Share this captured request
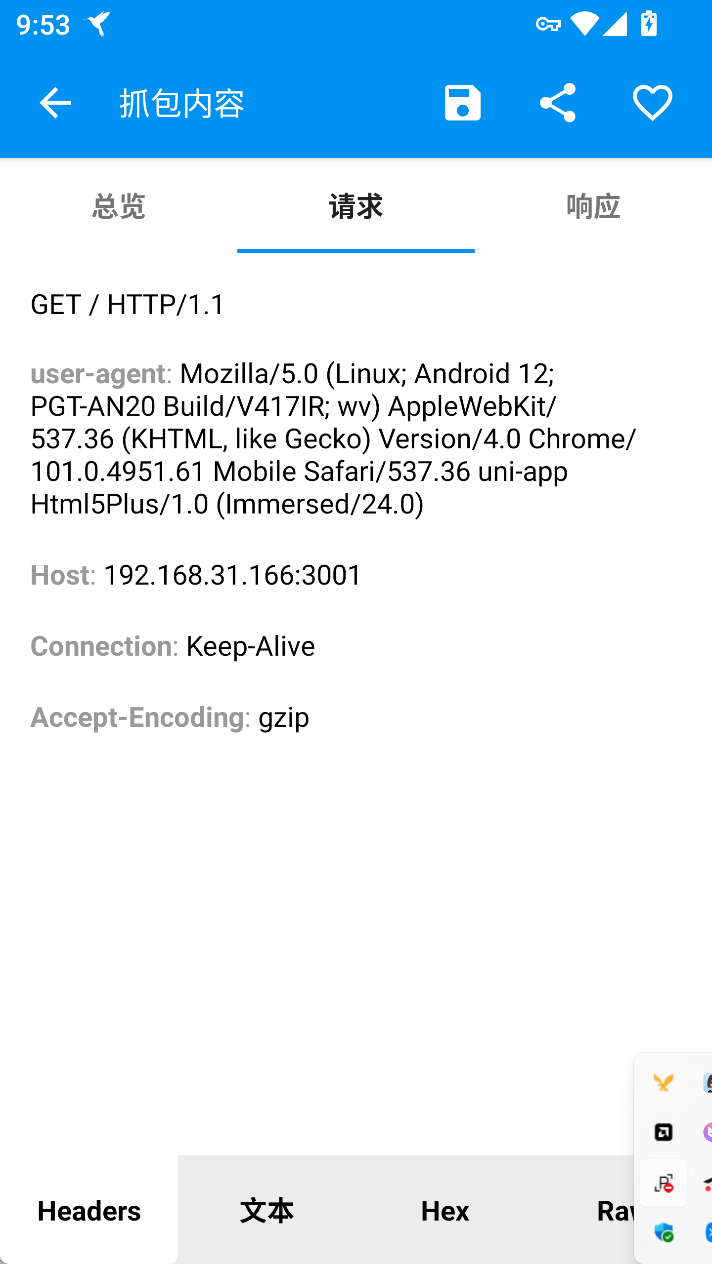This screenshot has height=1264, width=712. click(x=557, y=103)
